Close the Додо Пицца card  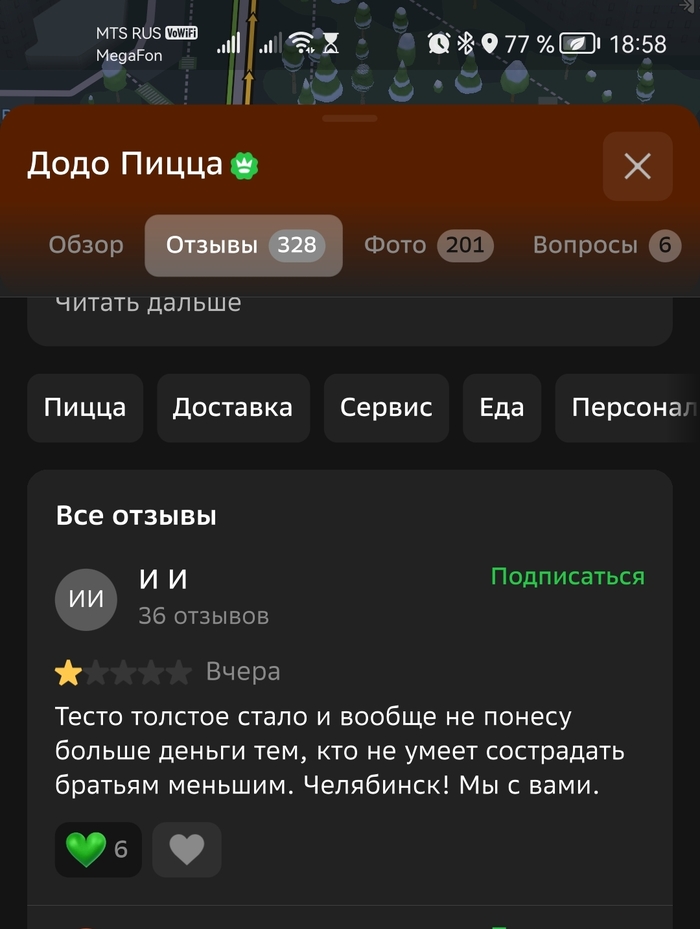point(637,166)
